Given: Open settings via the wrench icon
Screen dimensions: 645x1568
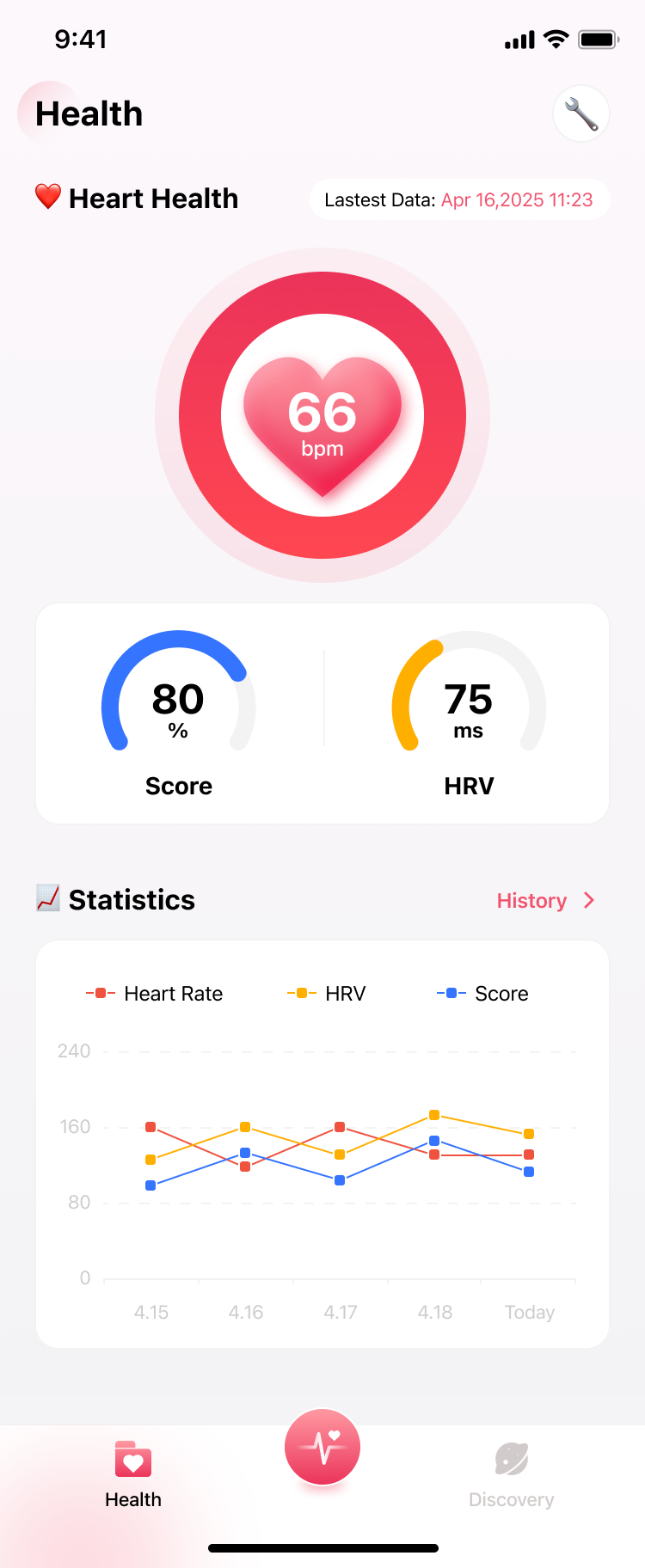Looking at the screenshot, I should pyautogui.click(x=580, y=113).
